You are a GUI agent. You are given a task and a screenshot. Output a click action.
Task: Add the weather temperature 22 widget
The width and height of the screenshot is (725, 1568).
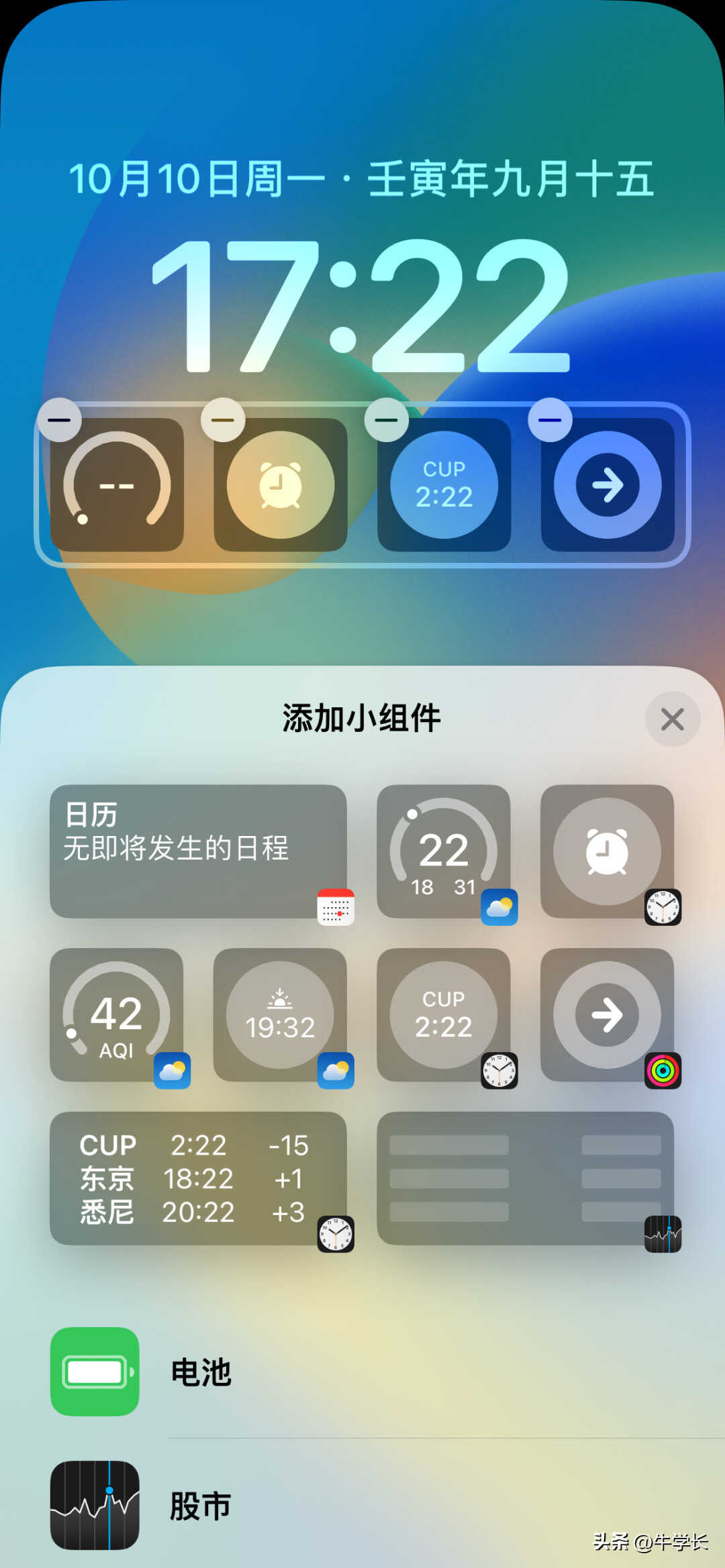(443, 851)
